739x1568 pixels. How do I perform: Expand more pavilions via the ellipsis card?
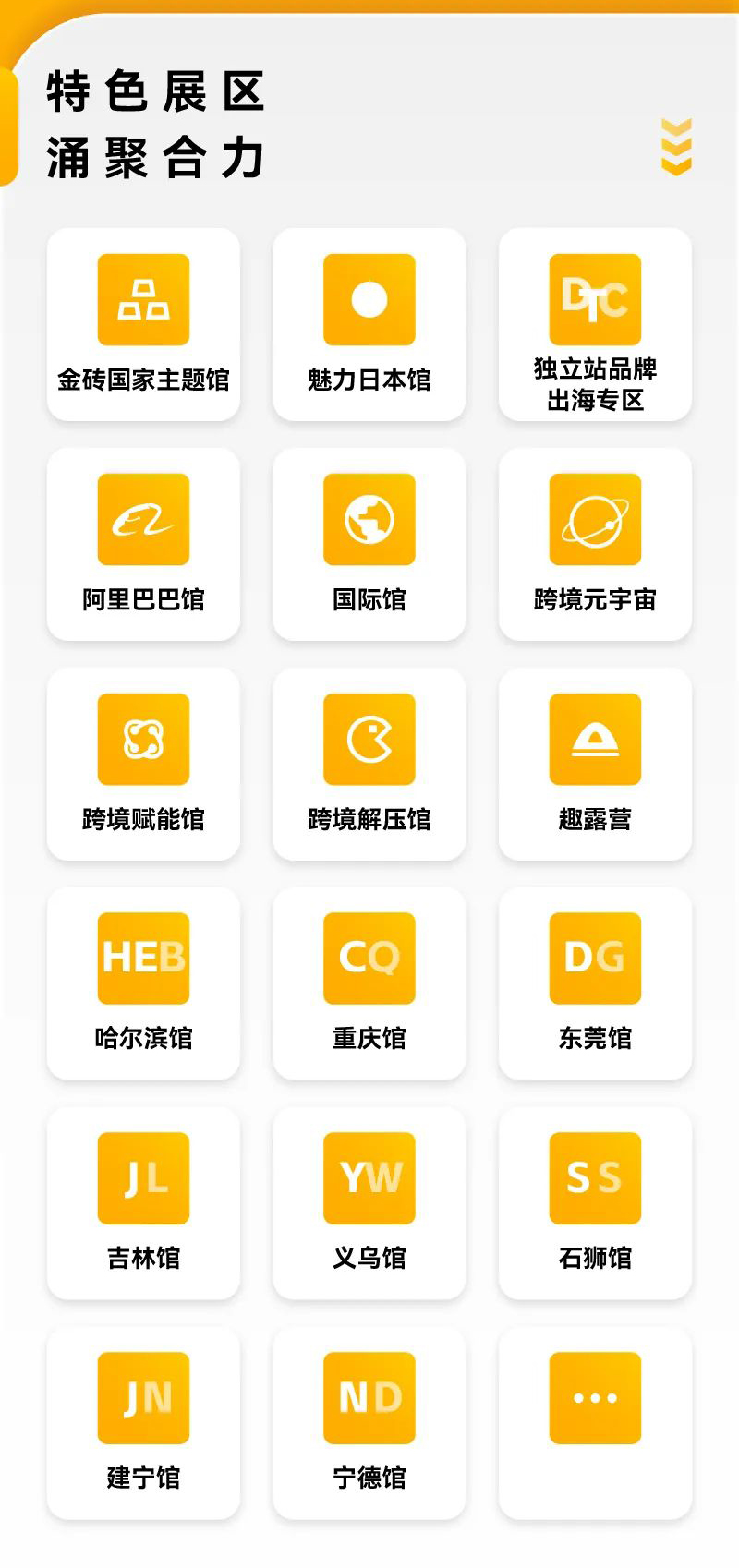click(x=594, y=1397)
